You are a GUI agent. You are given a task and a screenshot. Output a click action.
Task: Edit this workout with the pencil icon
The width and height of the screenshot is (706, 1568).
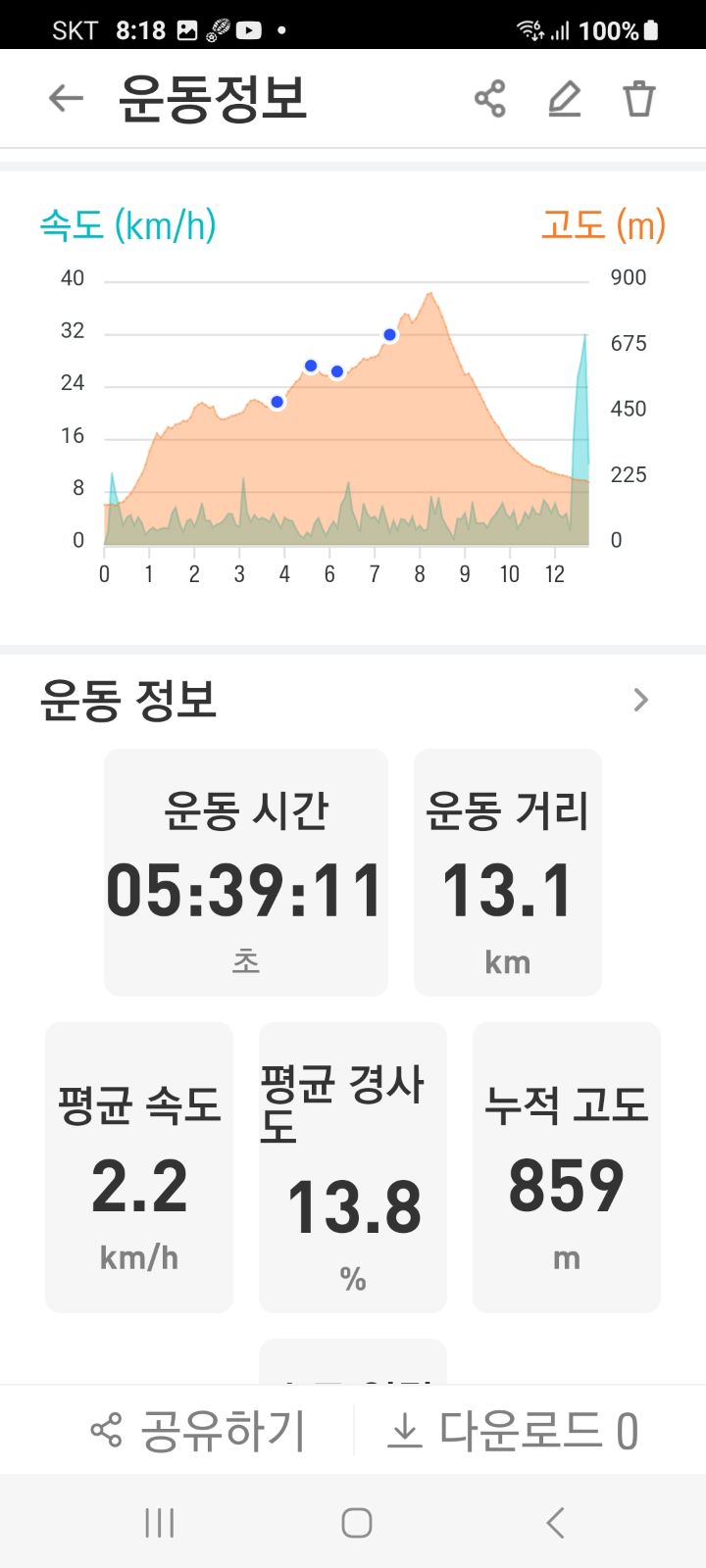tap(564, 99)
